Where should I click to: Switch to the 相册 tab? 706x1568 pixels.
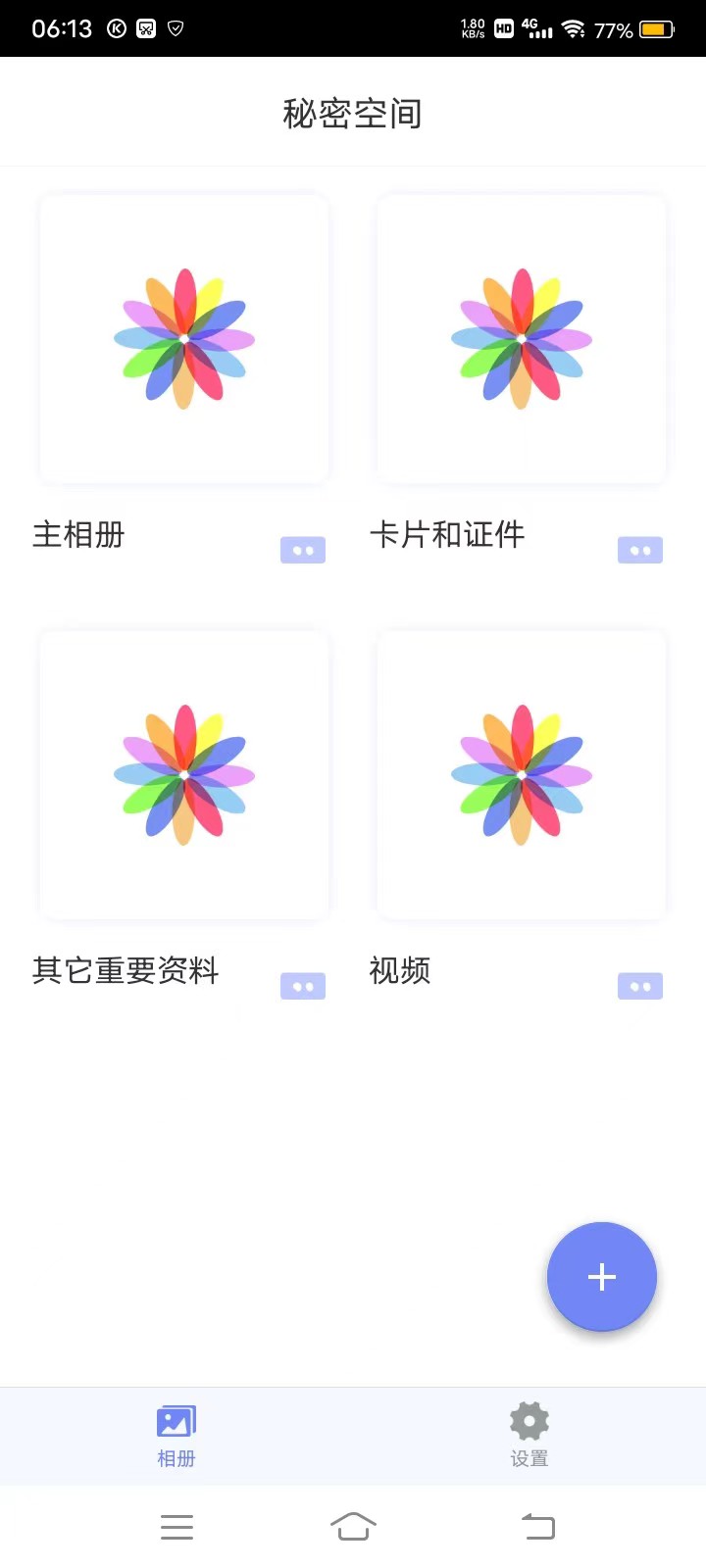pos(176,1436)
